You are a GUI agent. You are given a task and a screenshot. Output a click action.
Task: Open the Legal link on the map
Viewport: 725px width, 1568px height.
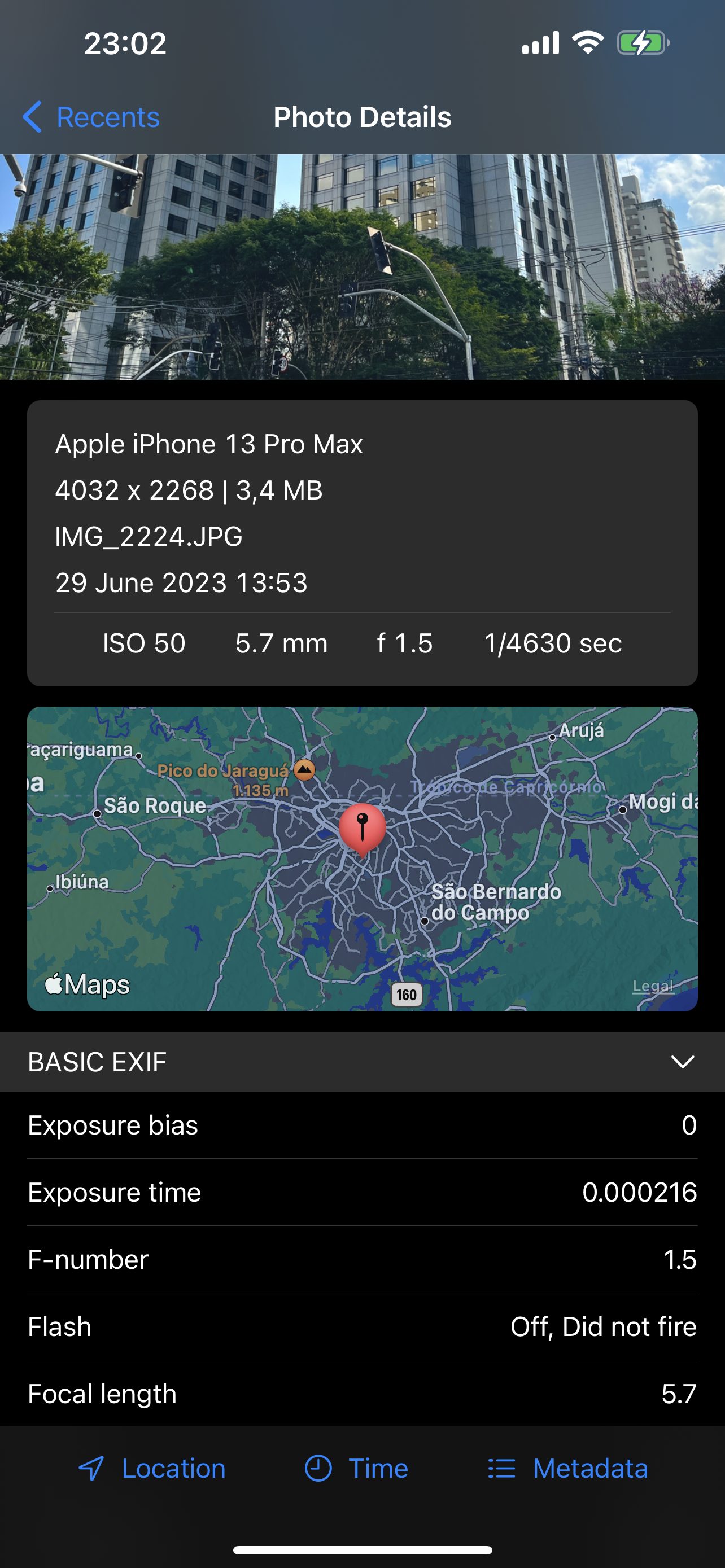click(653, 986)
